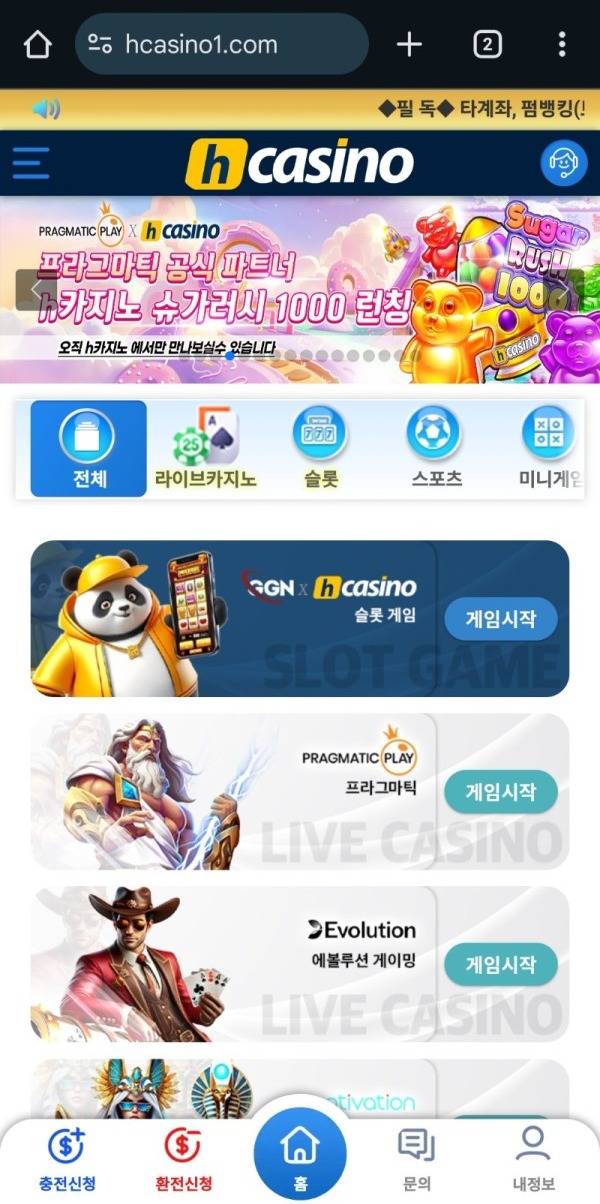Go to the browser home page
Screen dimensions: 600x1204
click(x=37, y=44)
